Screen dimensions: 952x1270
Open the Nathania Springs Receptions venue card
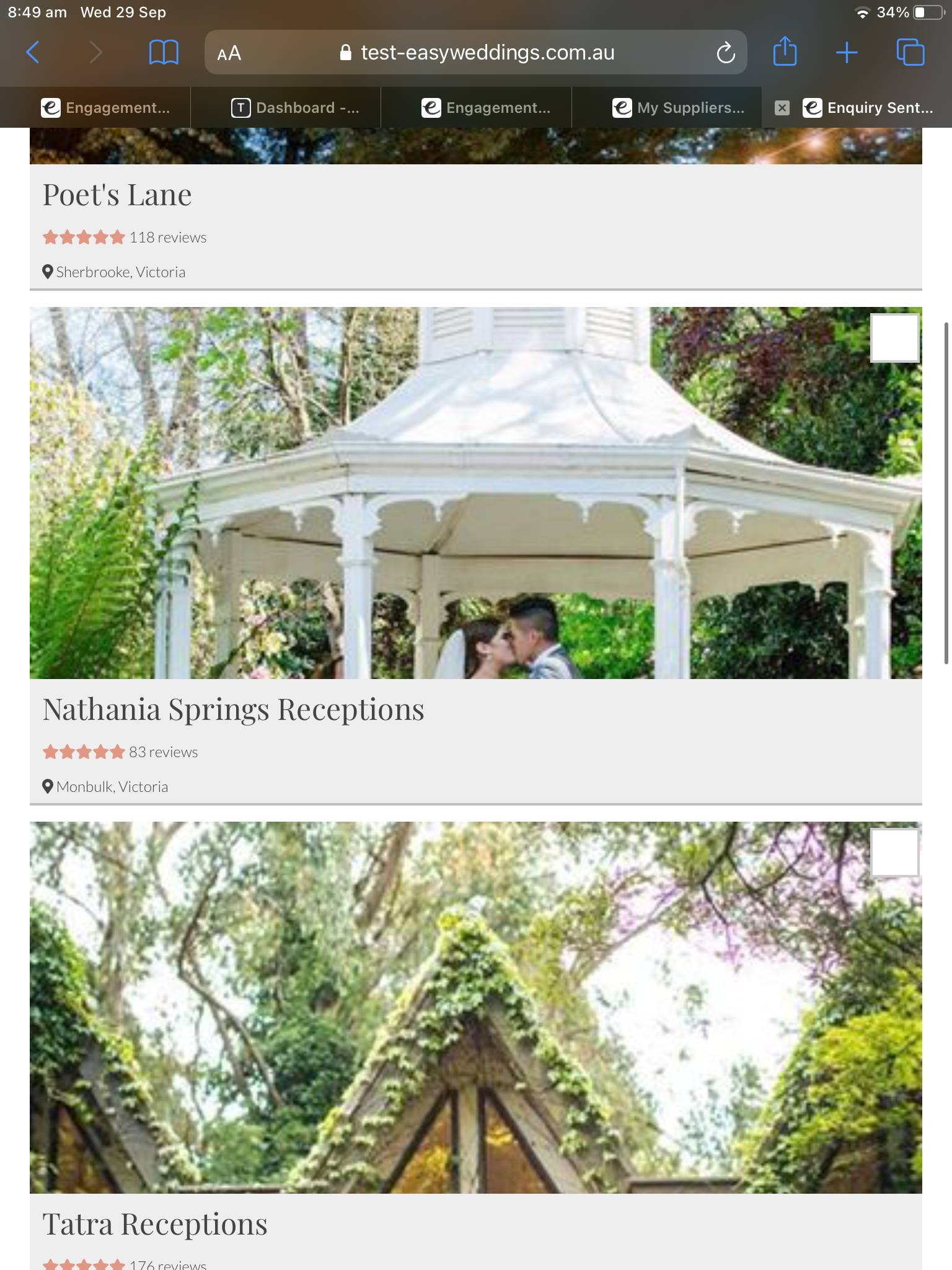coord(233,710)
